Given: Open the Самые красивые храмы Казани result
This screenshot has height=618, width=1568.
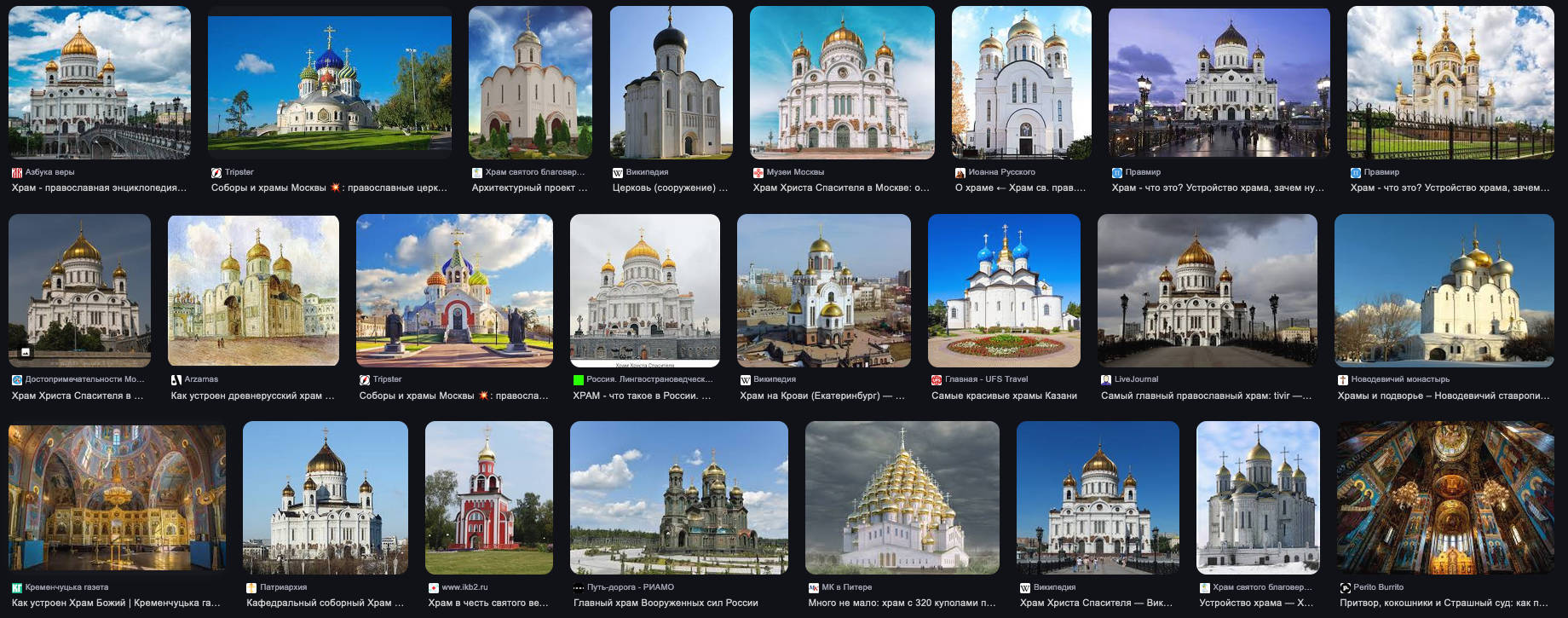Looking at the screenshot, I should [x=1004, y=290].
